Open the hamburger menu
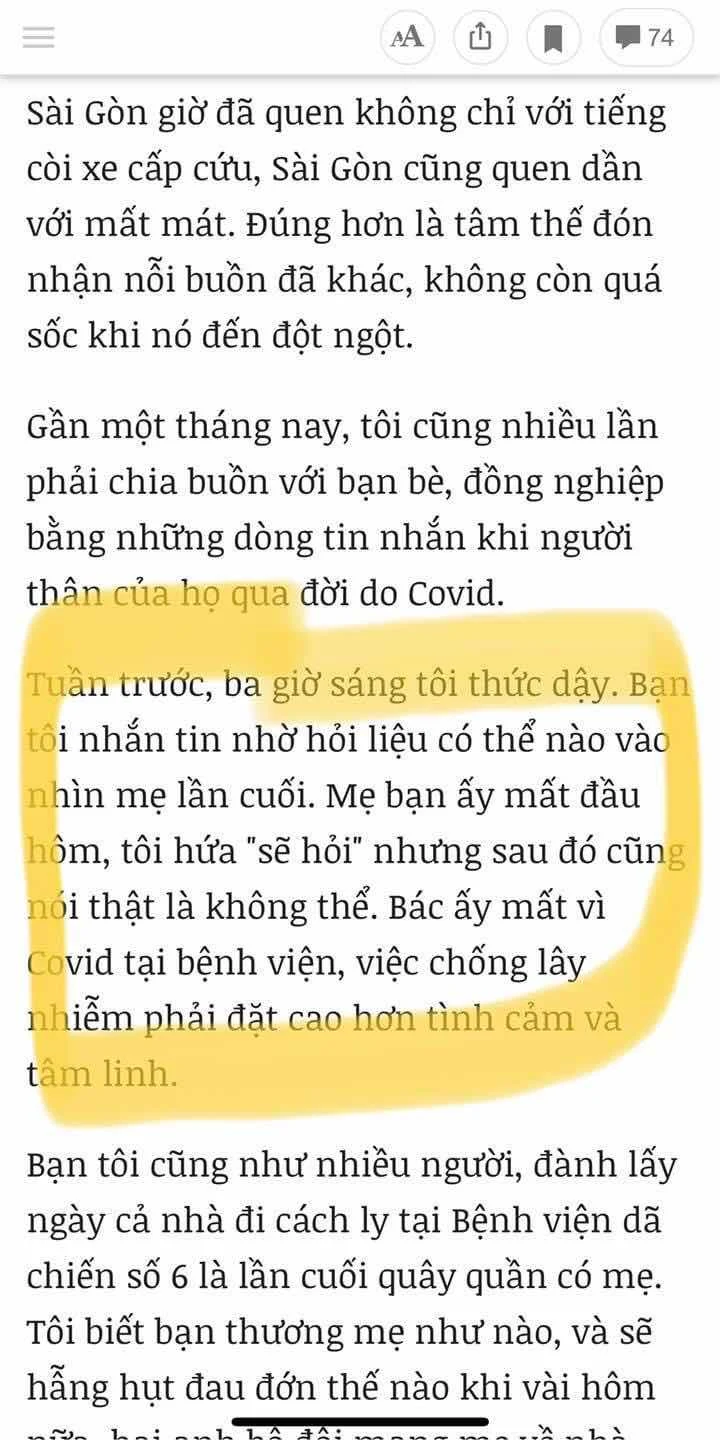The height and width of the screenshot is (1440, 720). tap(38, 38)
